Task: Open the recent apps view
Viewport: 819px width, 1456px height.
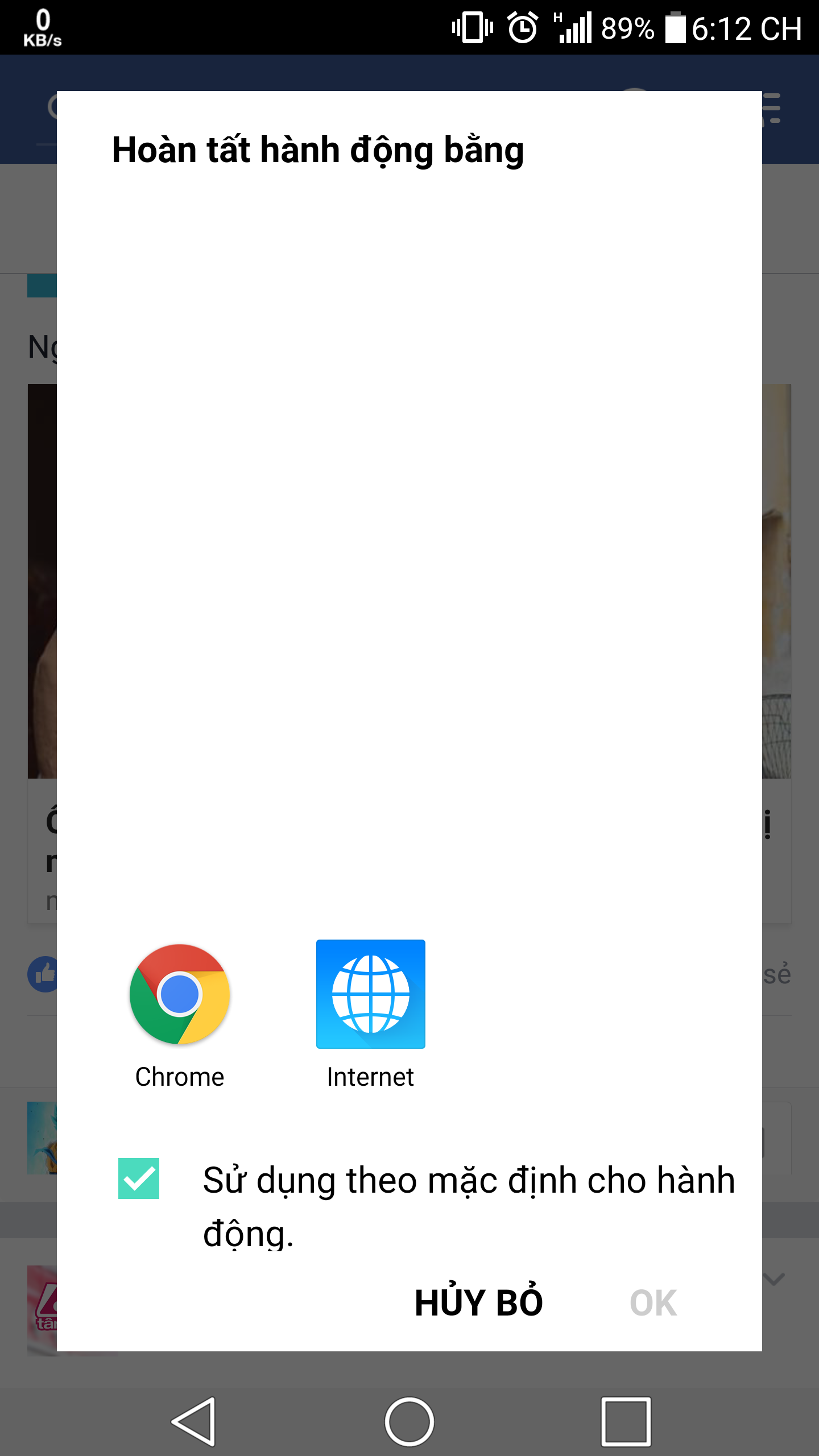Action: point(626,1421)
